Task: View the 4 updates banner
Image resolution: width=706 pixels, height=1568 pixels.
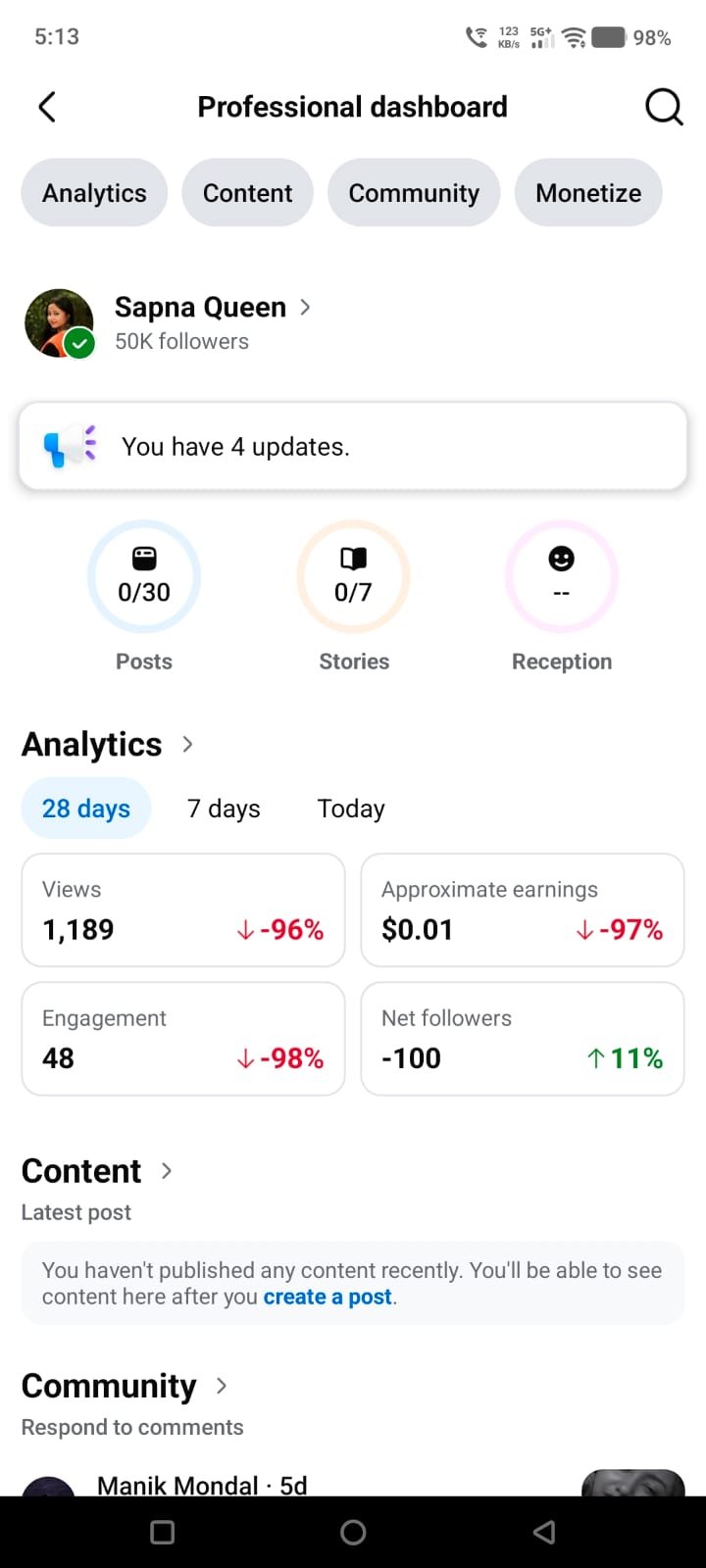Action: (x=353, y=447)
